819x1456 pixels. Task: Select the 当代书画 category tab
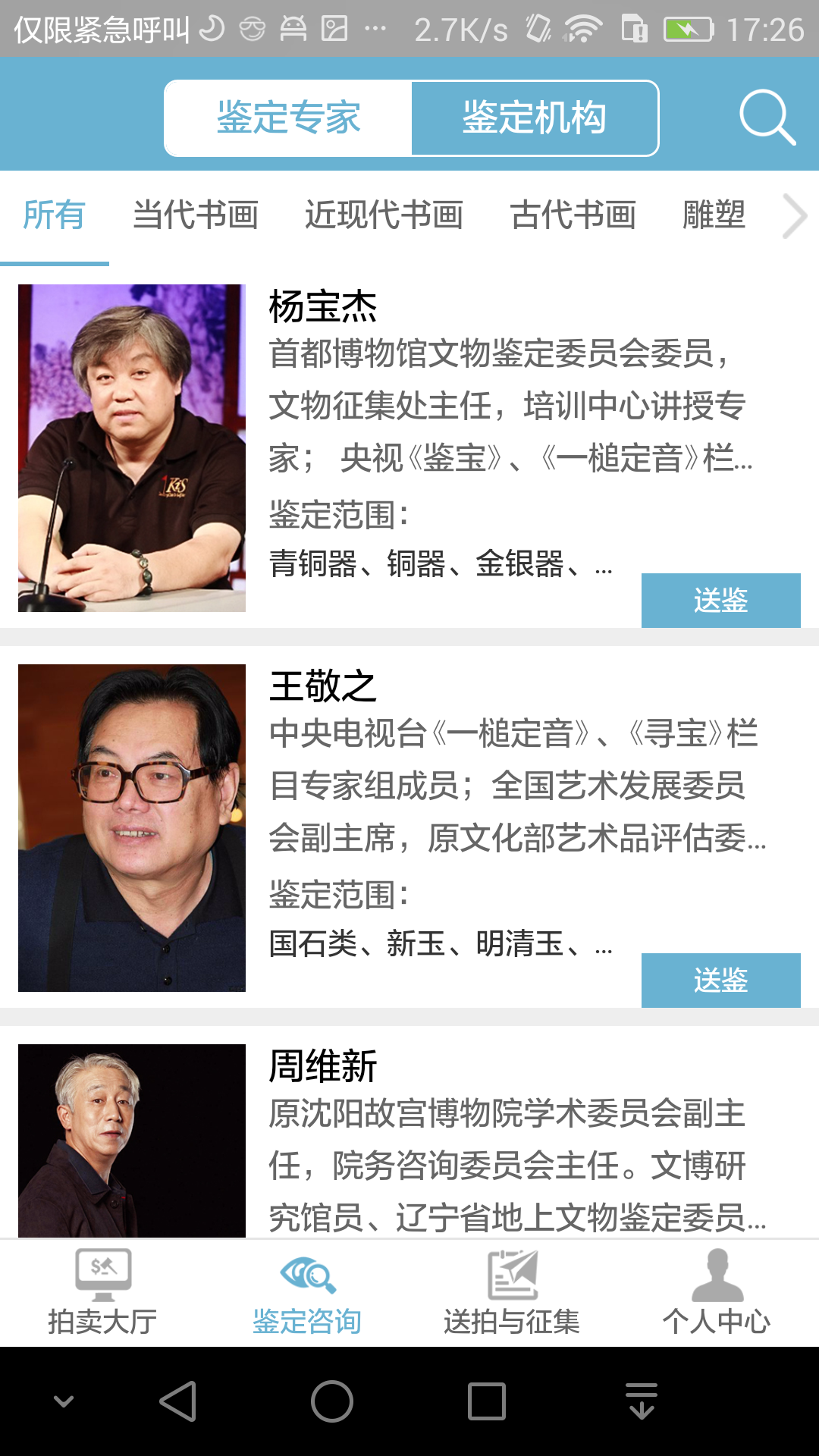click(195, 215)
